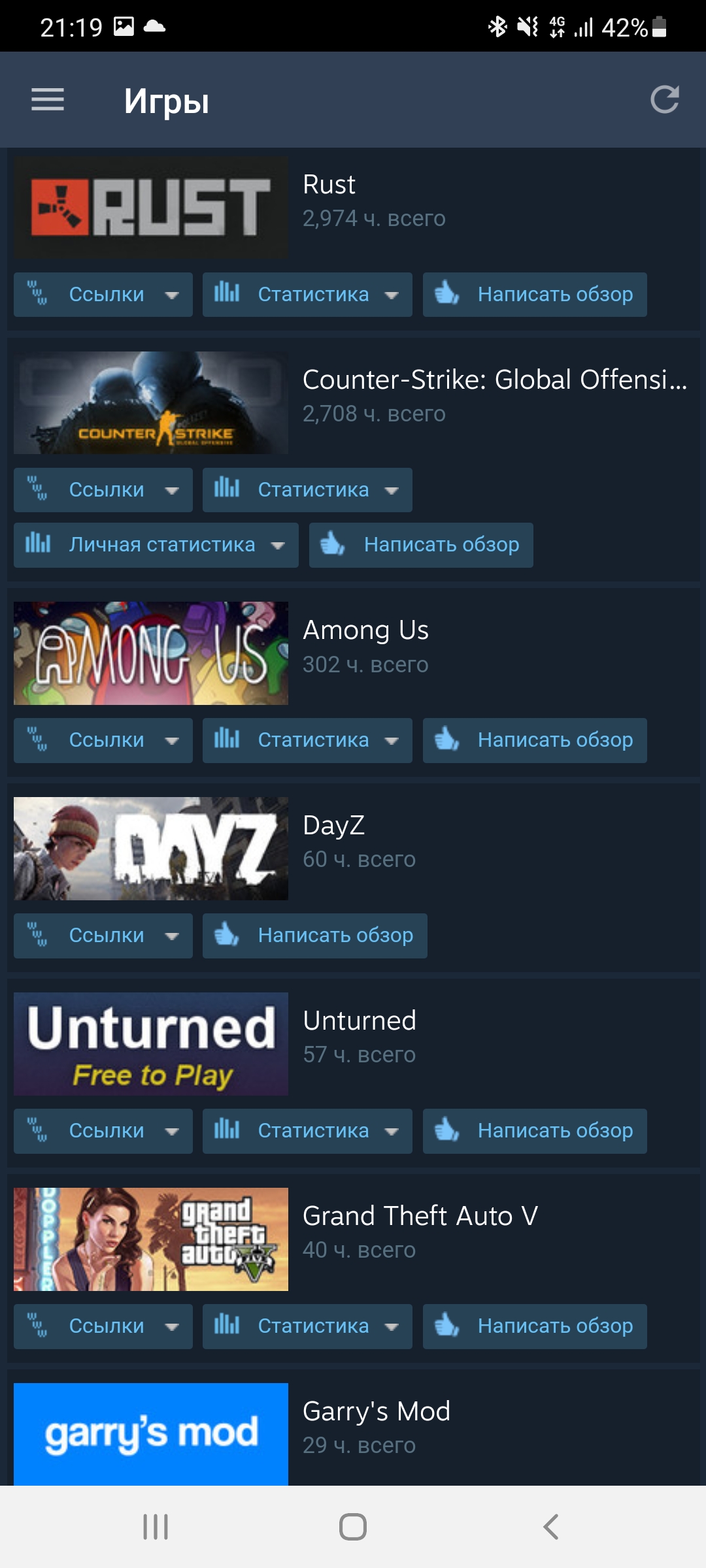This screenshot has width=706, height=1568.
Task: Expand Личная статистика for Counter-Strike
Action: click(156, 545)
